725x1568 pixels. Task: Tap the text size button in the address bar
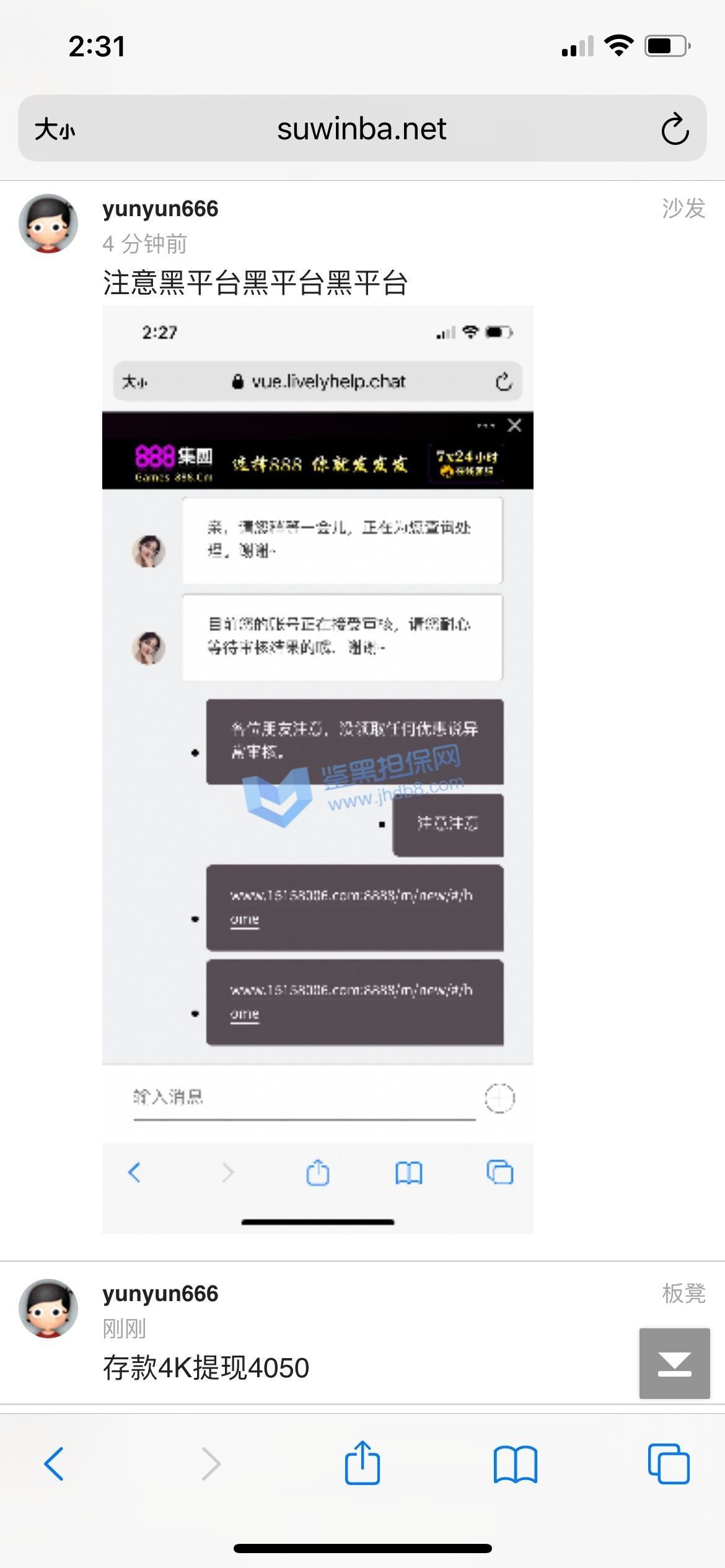point(55,129)
